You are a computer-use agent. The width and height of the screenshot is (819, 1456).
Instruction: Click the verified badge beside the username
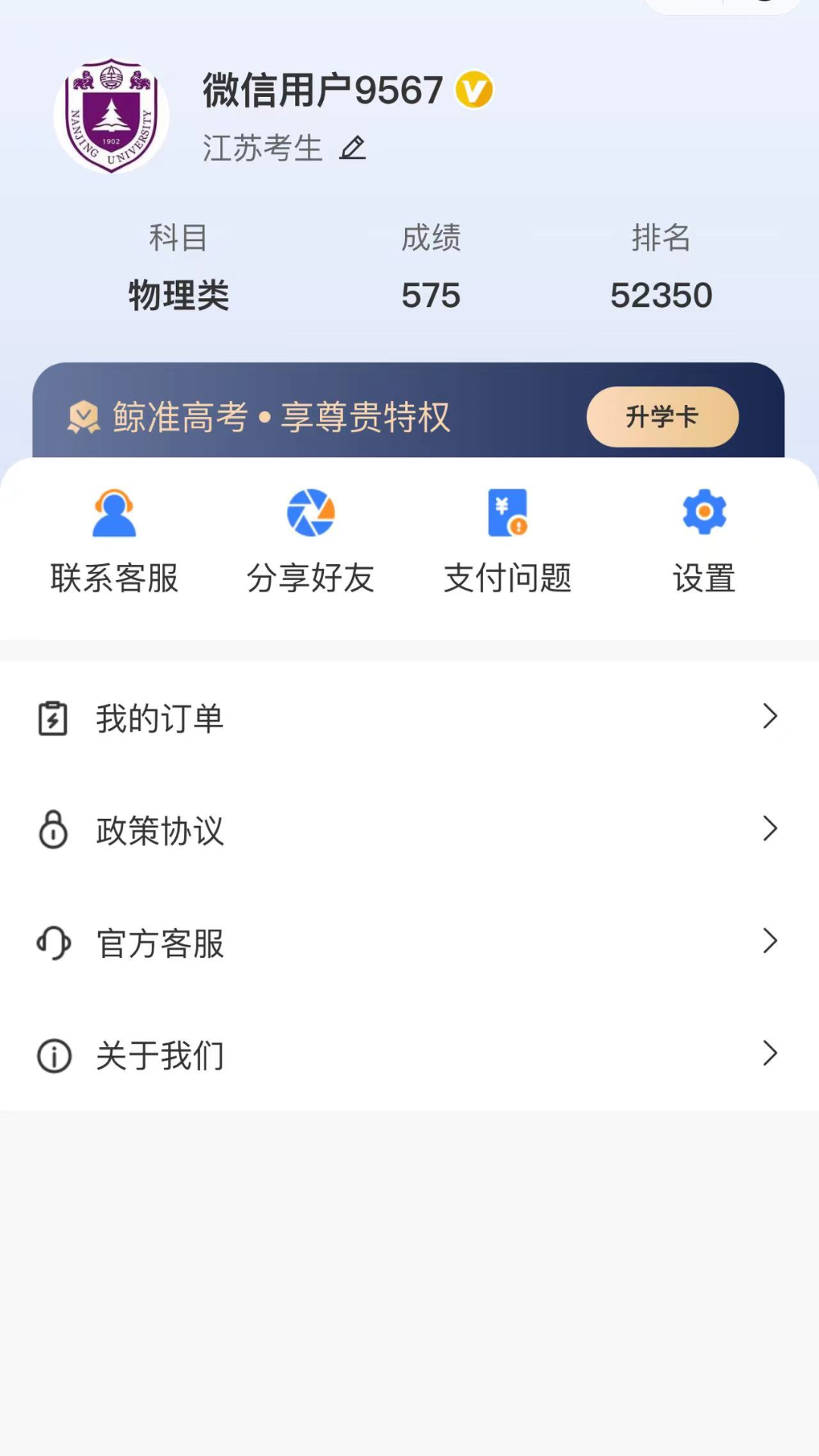pos(474,89)
